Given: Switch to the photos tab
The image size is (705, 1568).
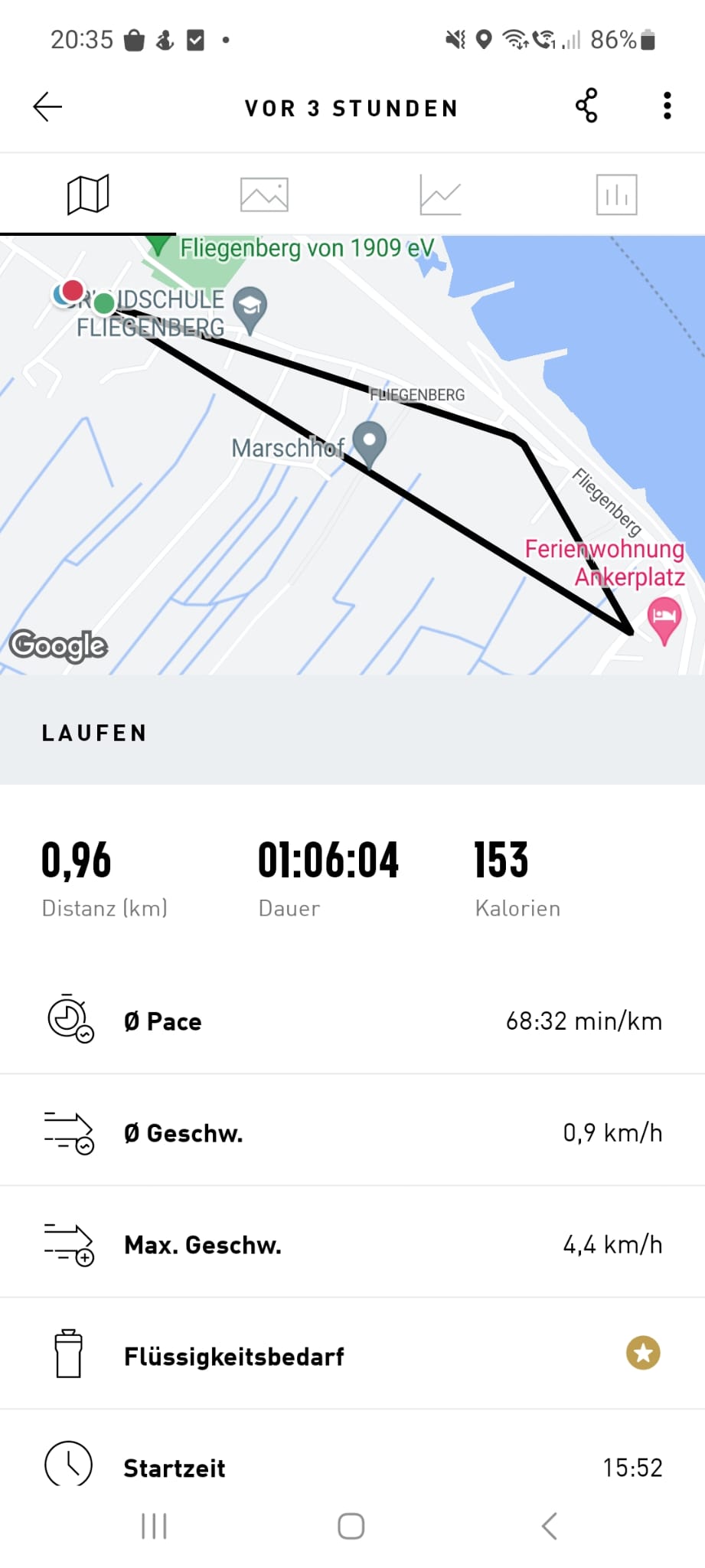Looking at the screenshot, I should [264, 194].
